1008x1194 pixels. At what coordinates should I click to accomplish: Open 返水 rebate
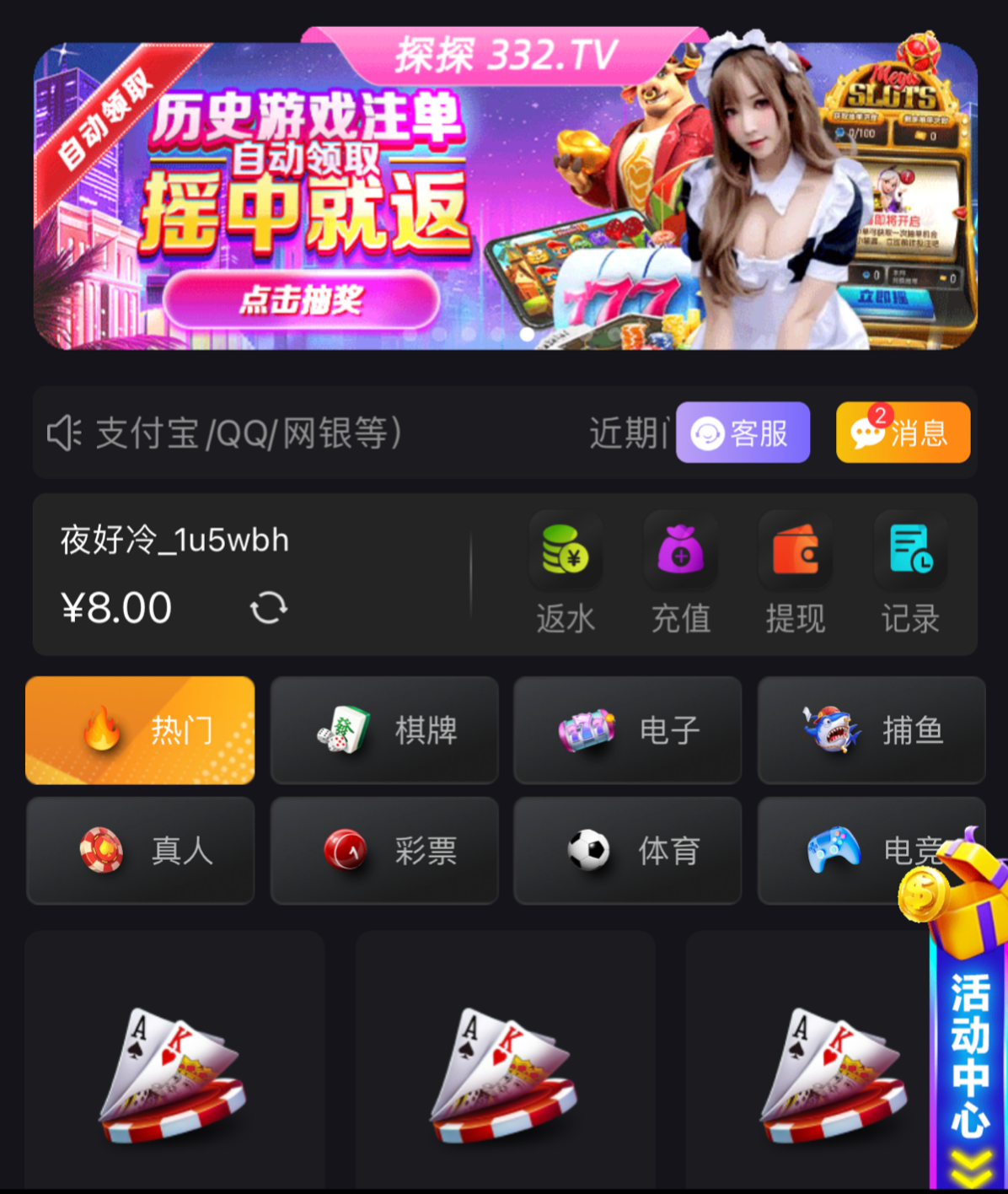566,575
